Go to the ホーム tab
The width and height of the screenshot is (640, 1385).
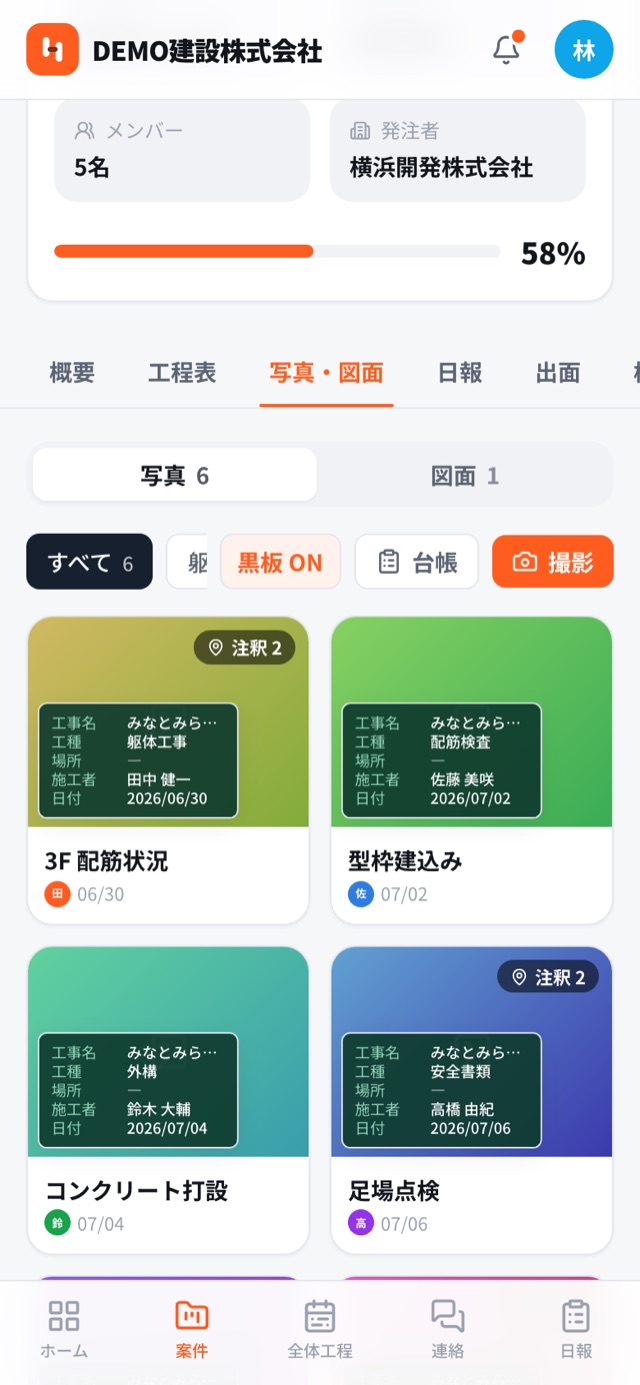64,1329
